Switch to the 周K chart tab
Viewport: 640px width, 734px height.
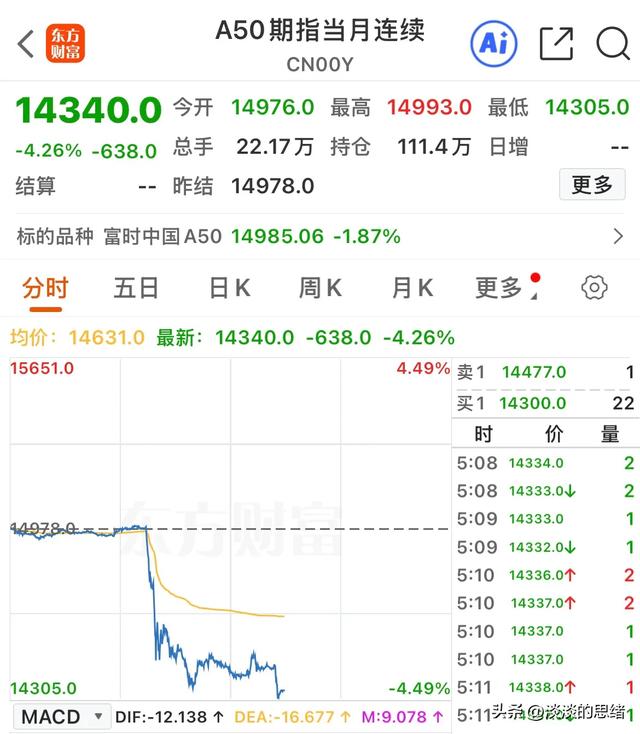coord(320,289)
